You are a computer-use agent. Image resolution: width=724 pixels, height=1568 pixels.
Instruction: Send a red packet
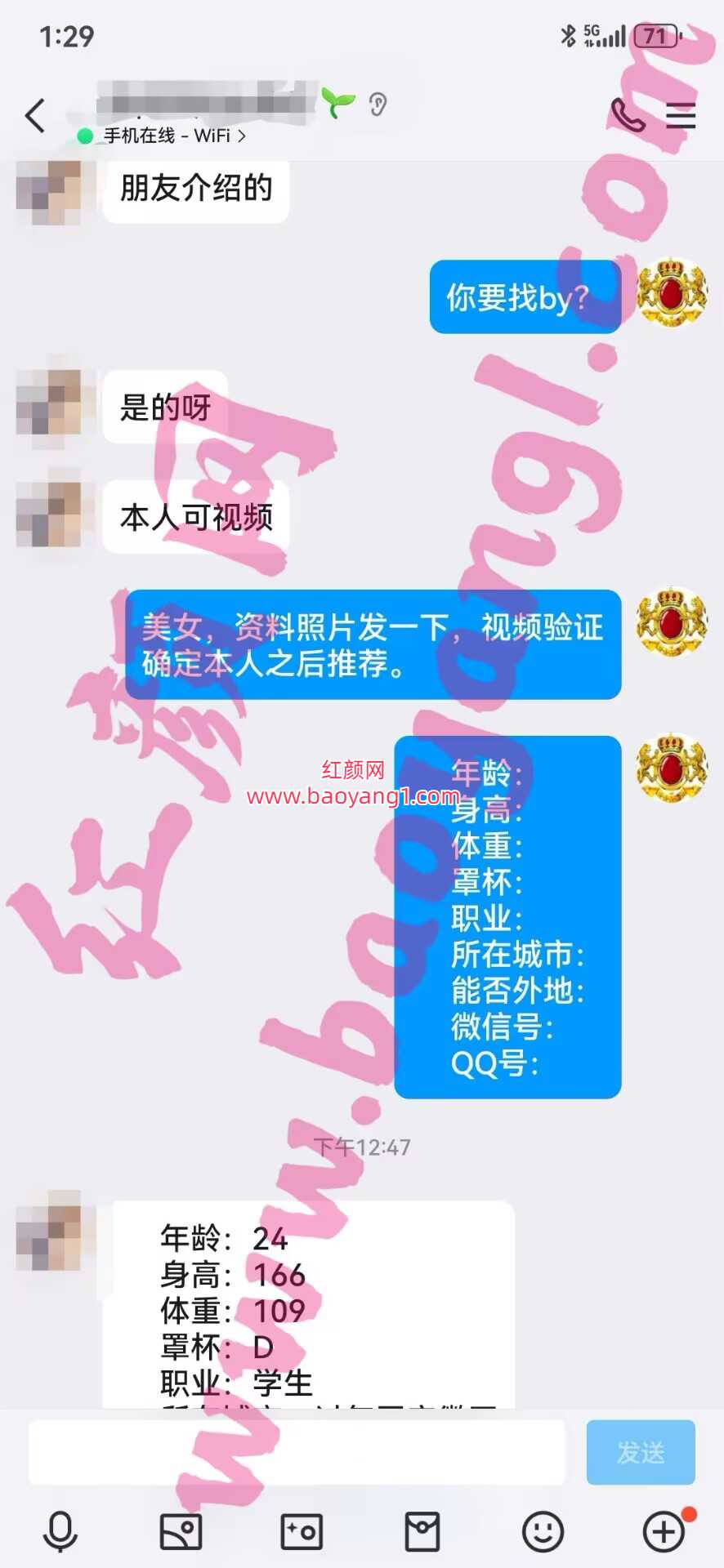point(422,1530)
